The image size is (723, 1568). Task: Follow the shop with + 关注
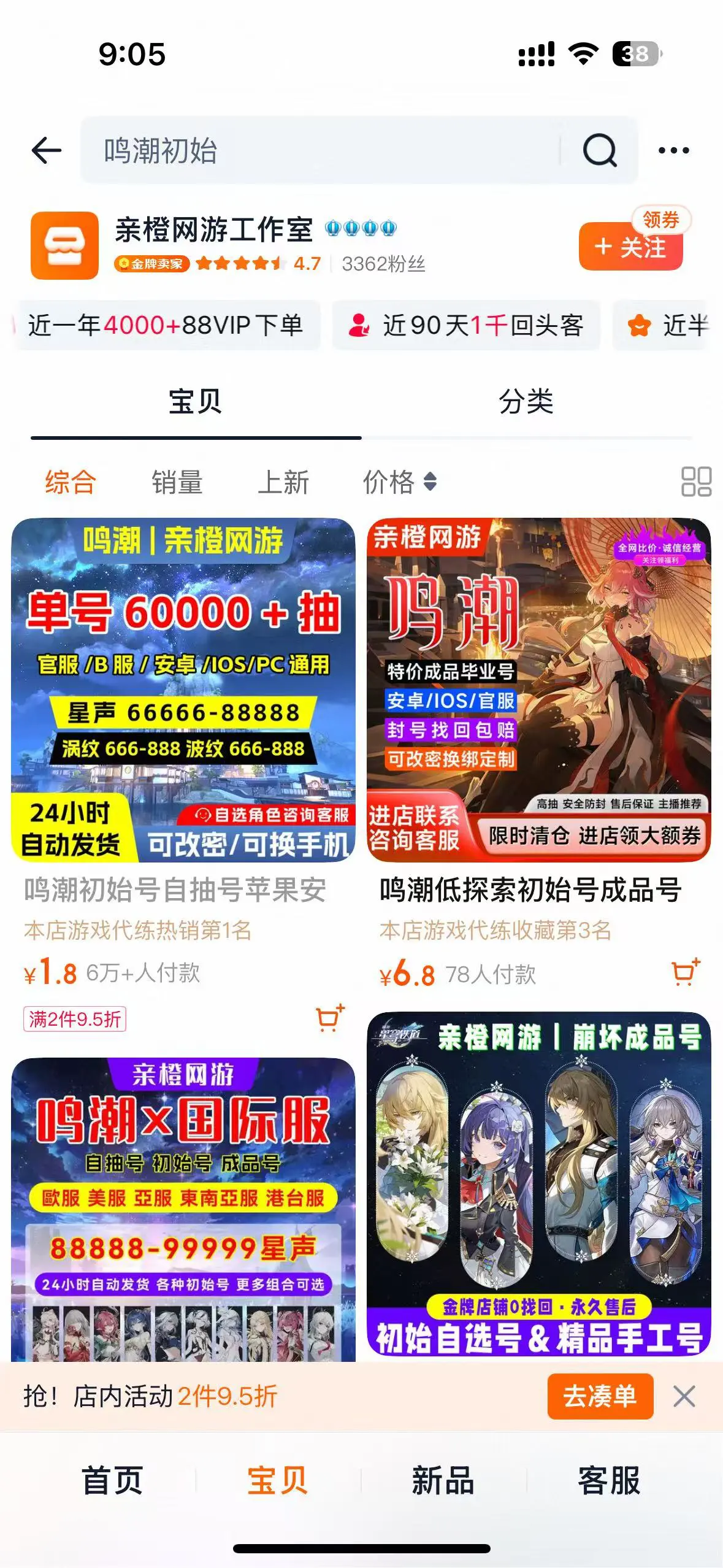coord(630,247)
